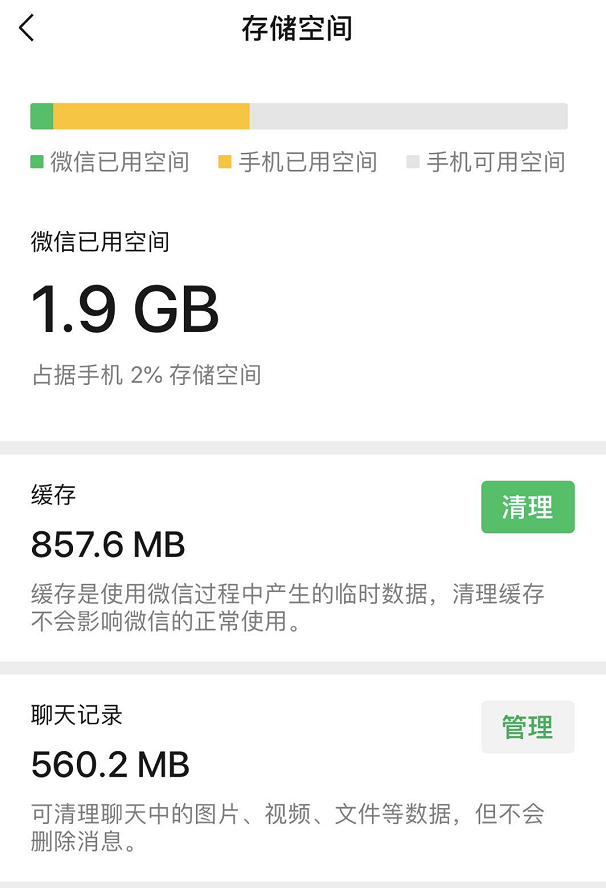Open 管理 for chat records
The height and width of the screenshot is (888, 606).
(527, 727)
